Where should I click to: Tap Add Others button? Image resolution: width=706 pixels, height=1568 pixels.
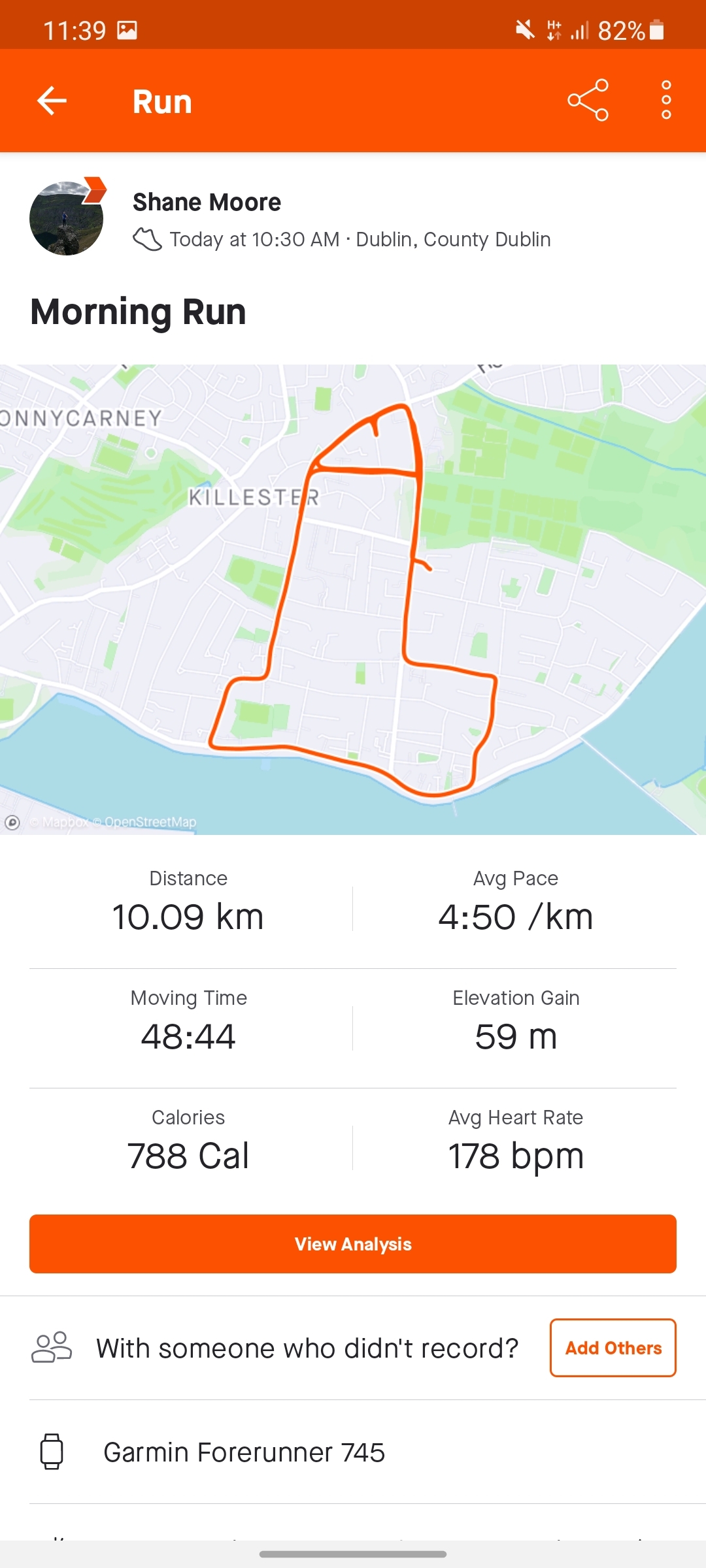pos(613,1348)
